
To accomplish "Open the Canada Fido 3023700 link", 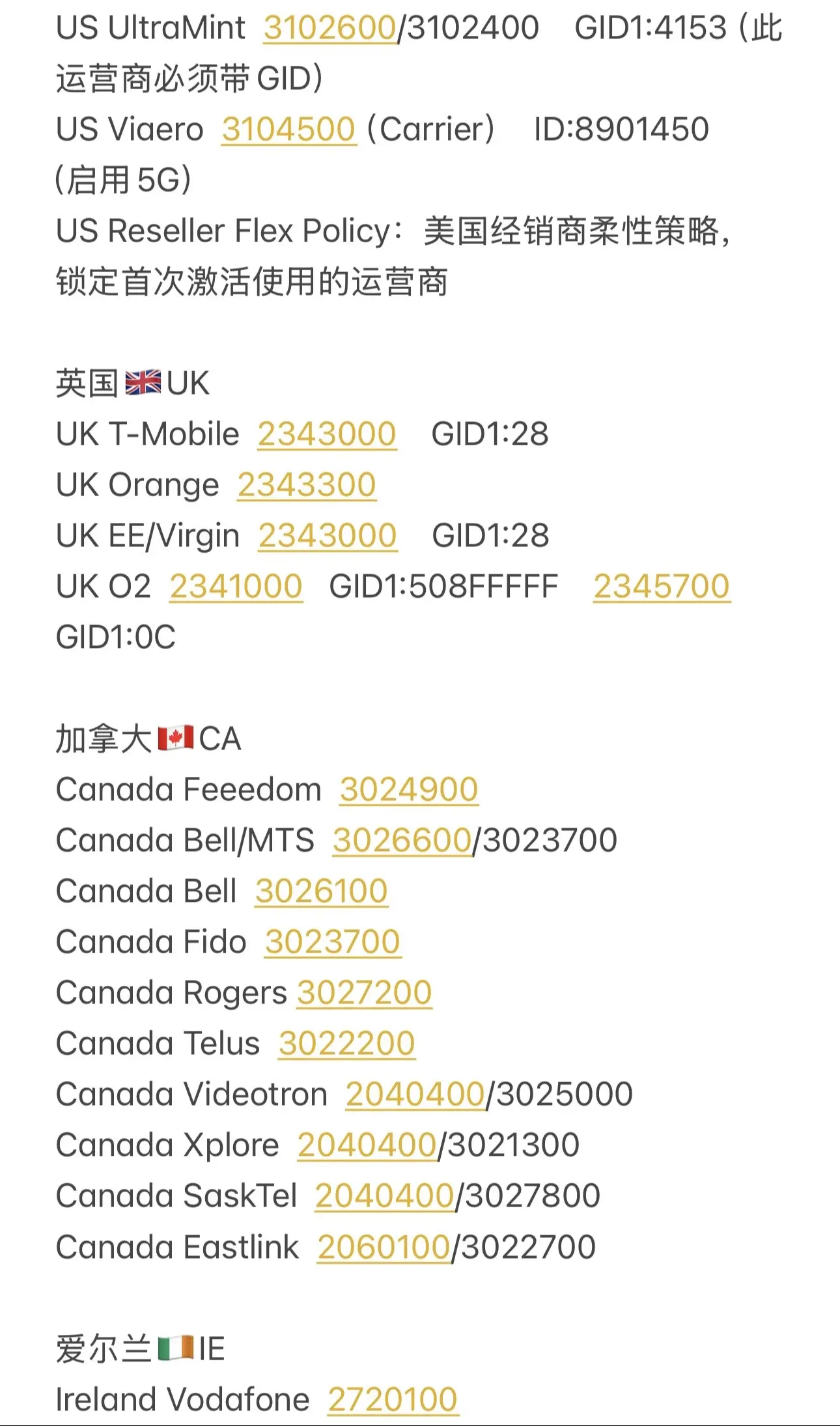I will click(x=333, y=942).
